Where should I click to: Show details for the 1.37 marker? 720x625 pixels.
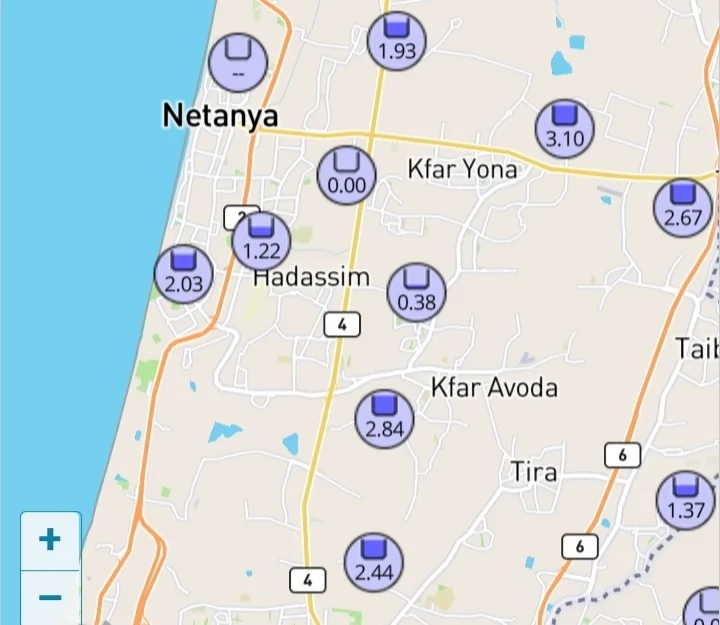coord(686,500)
